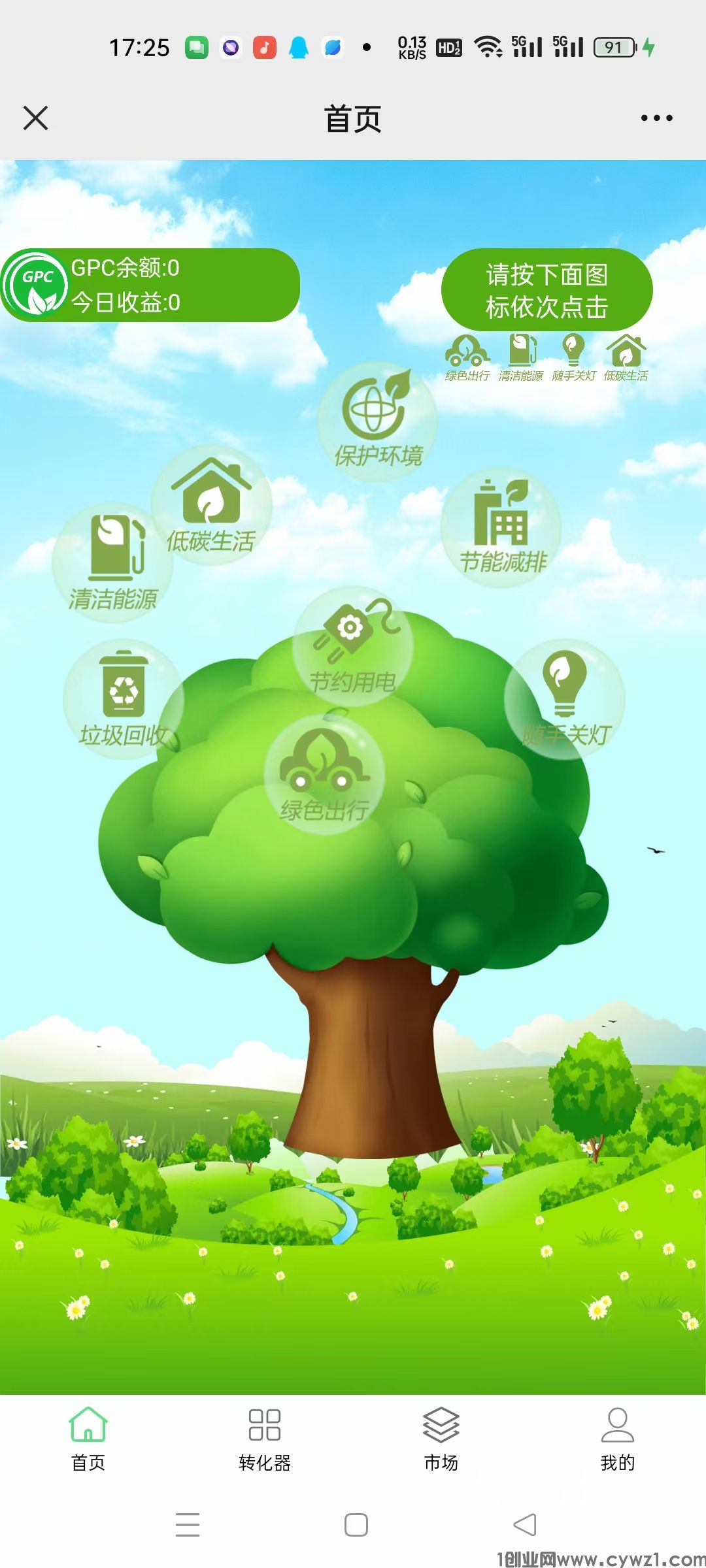
Task: Open the three-dot overflow menu
Action: coord(656,118)
